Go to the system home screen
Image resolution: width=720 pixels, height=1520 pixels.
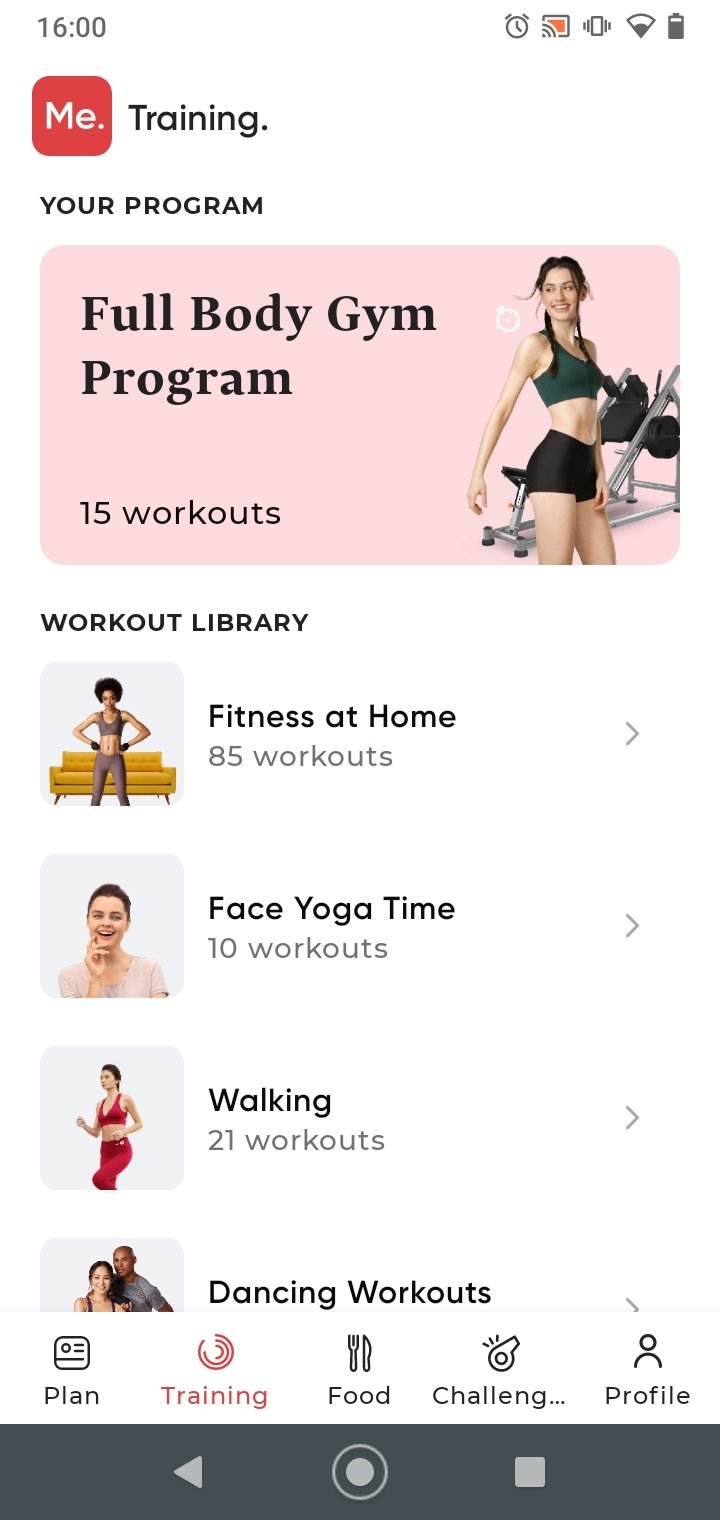(360, 1472)
